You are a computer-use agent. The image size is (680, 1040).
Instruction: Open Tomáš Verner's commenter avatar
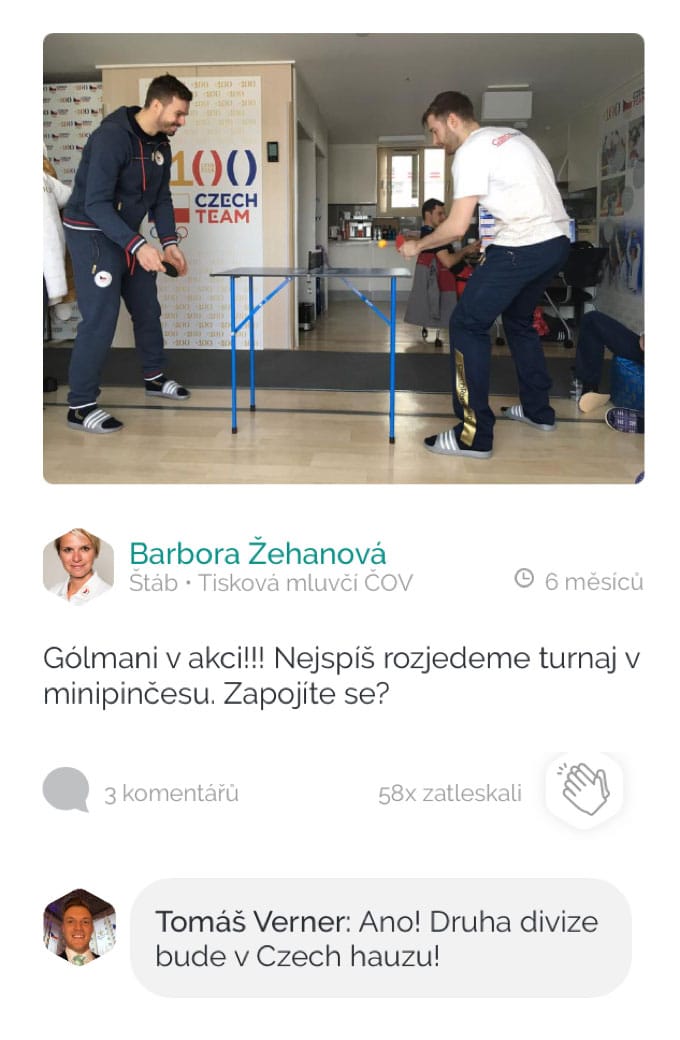(79, 927)
